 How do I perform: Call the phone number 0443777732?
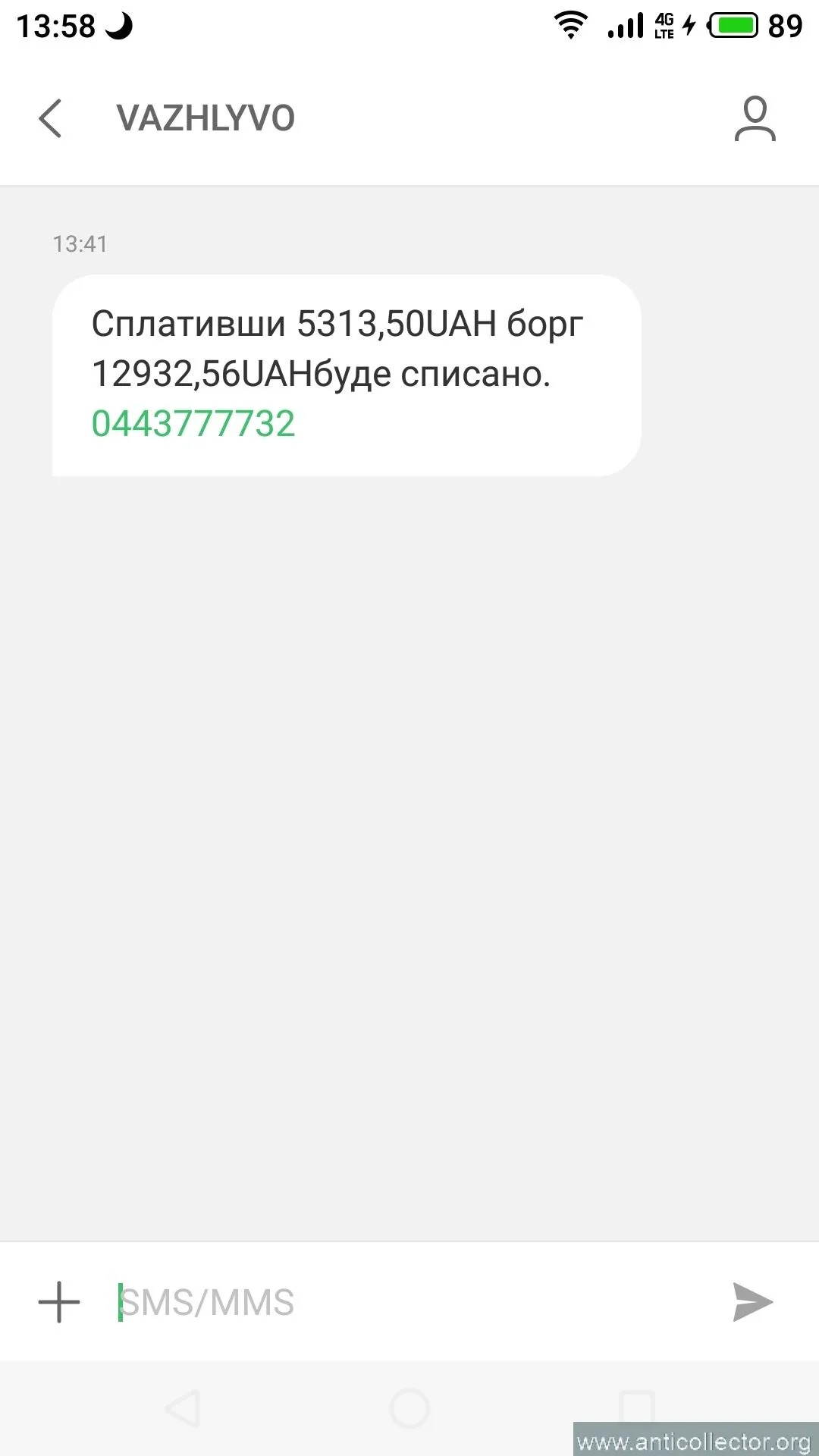click(193, 424)
